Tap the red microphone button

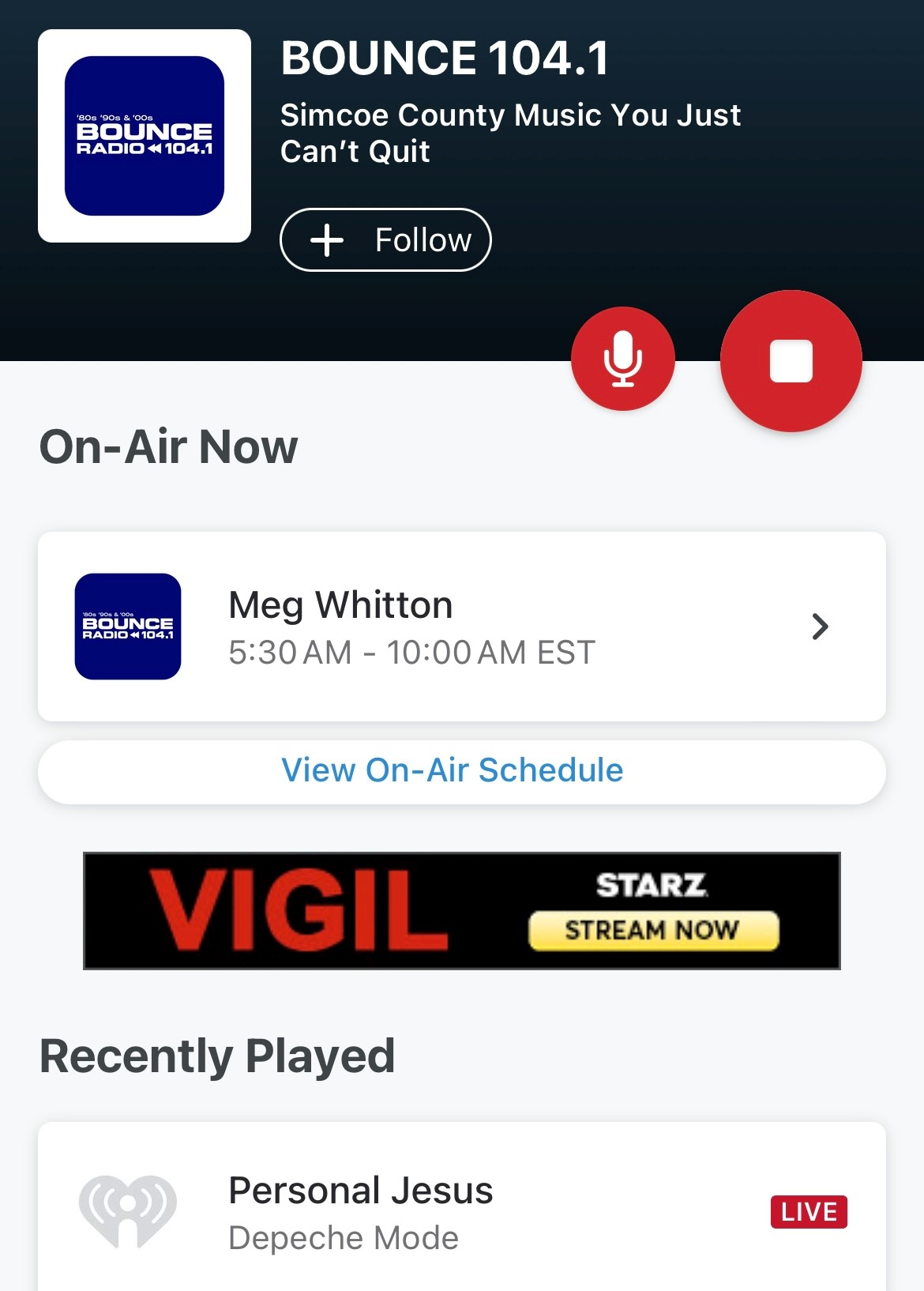tap(622, 359)
